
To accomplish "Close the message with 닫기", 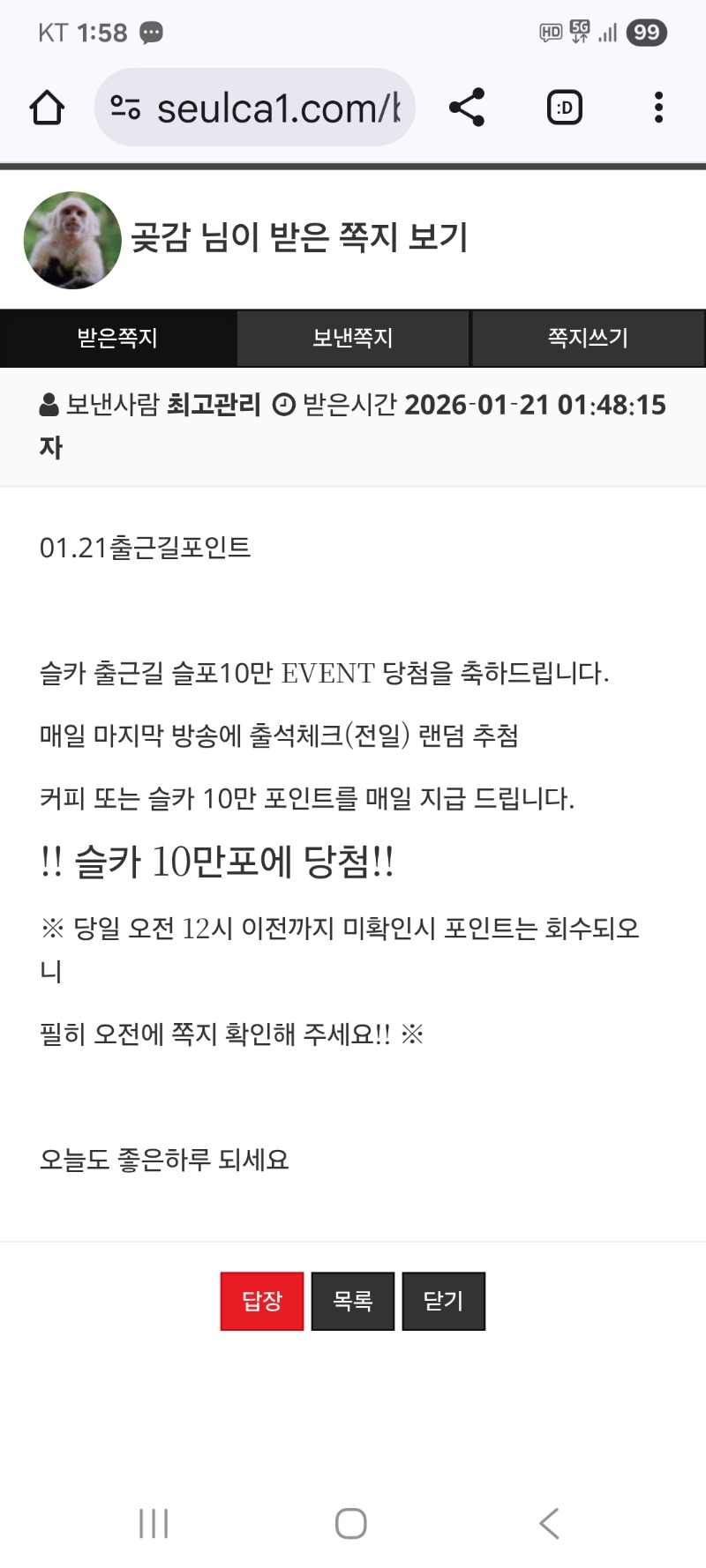I will [x=443, y=1301].
